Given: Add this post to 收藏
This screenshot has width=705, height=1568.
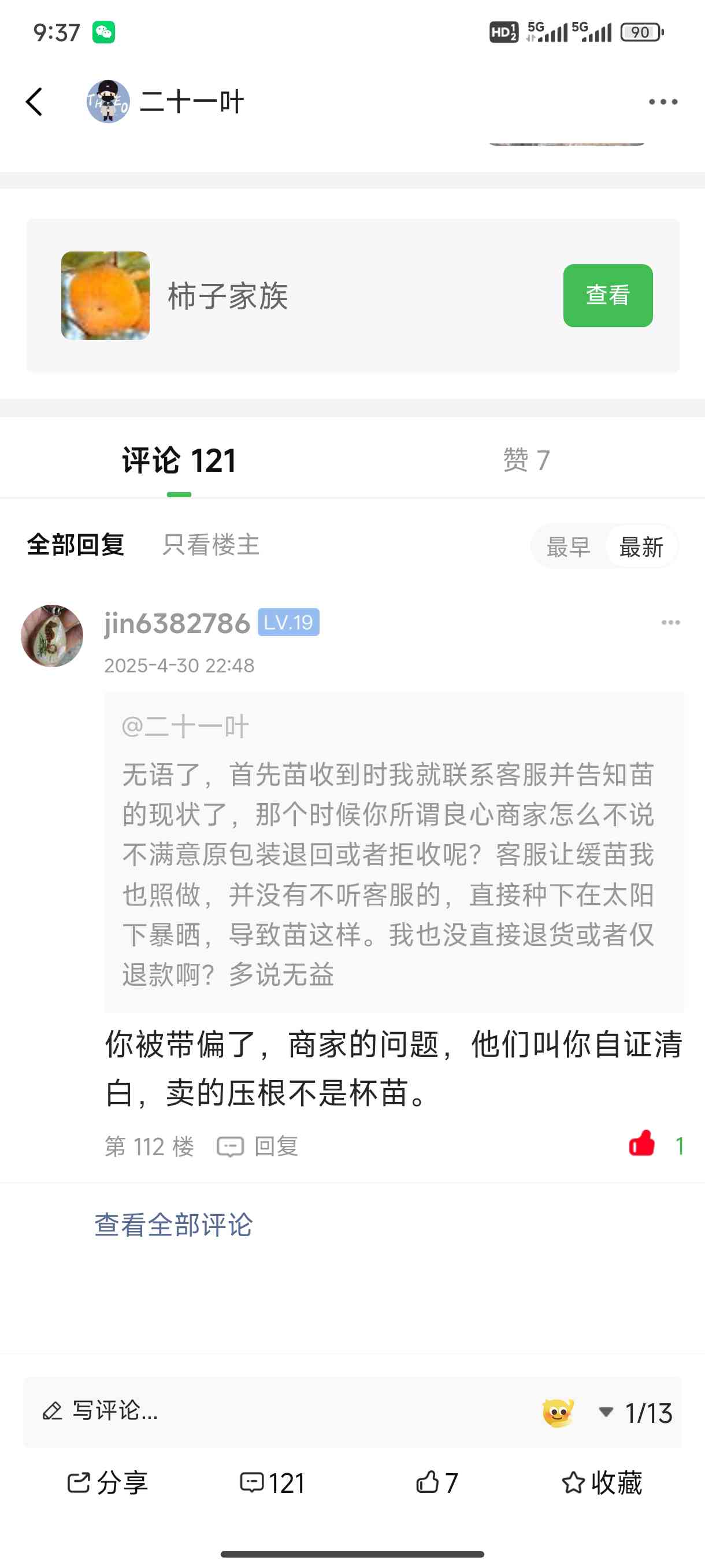Looking at the screenshot, I should pos(602,1483).
